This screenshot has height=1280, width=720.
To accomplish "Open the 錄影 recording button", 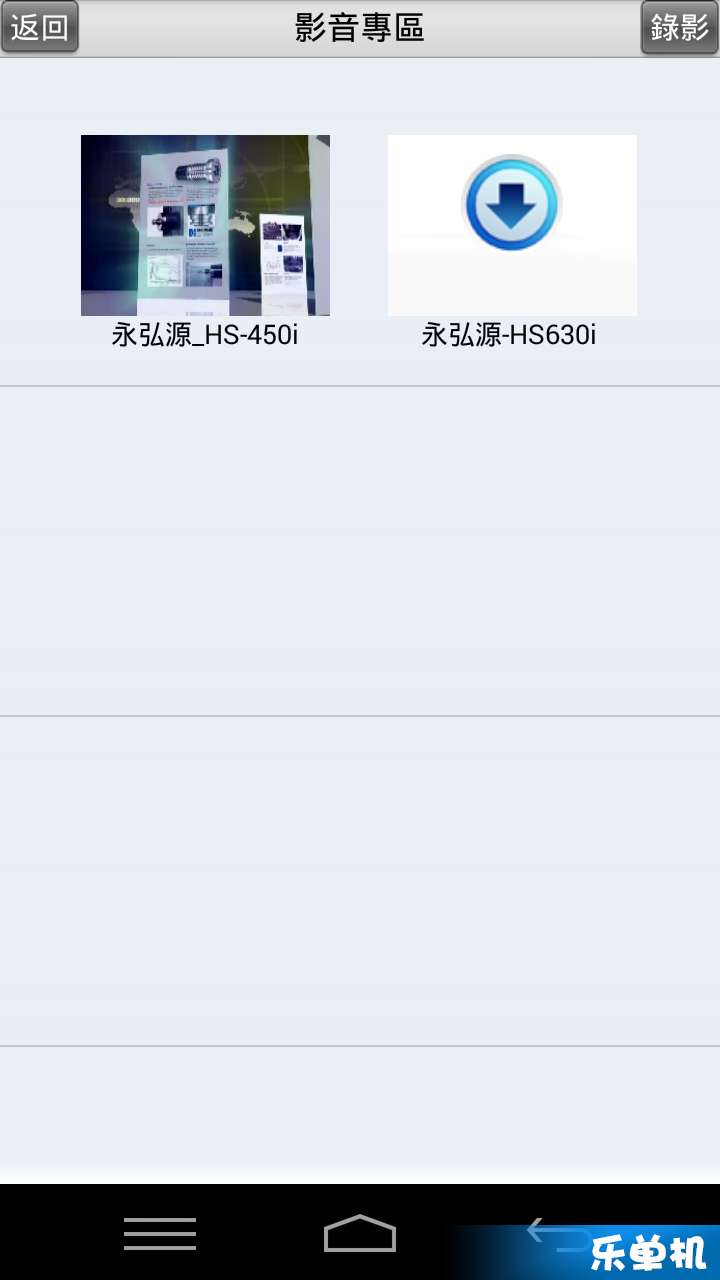I will (679, 27).
